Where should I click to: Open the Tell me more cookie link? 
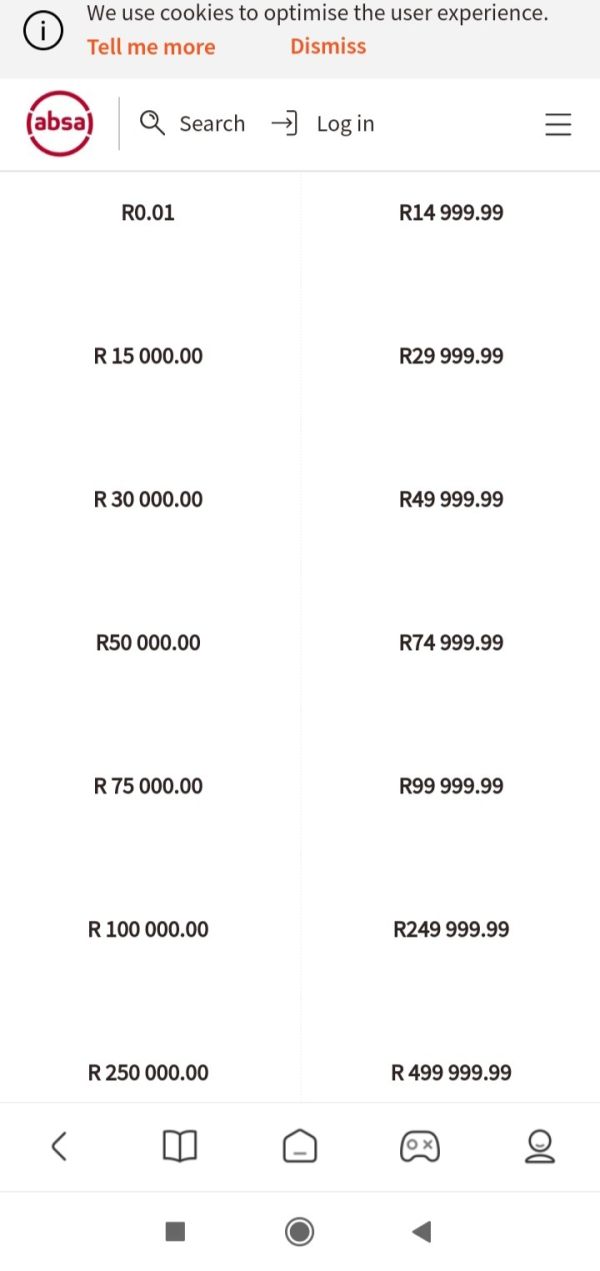point(151,47)
